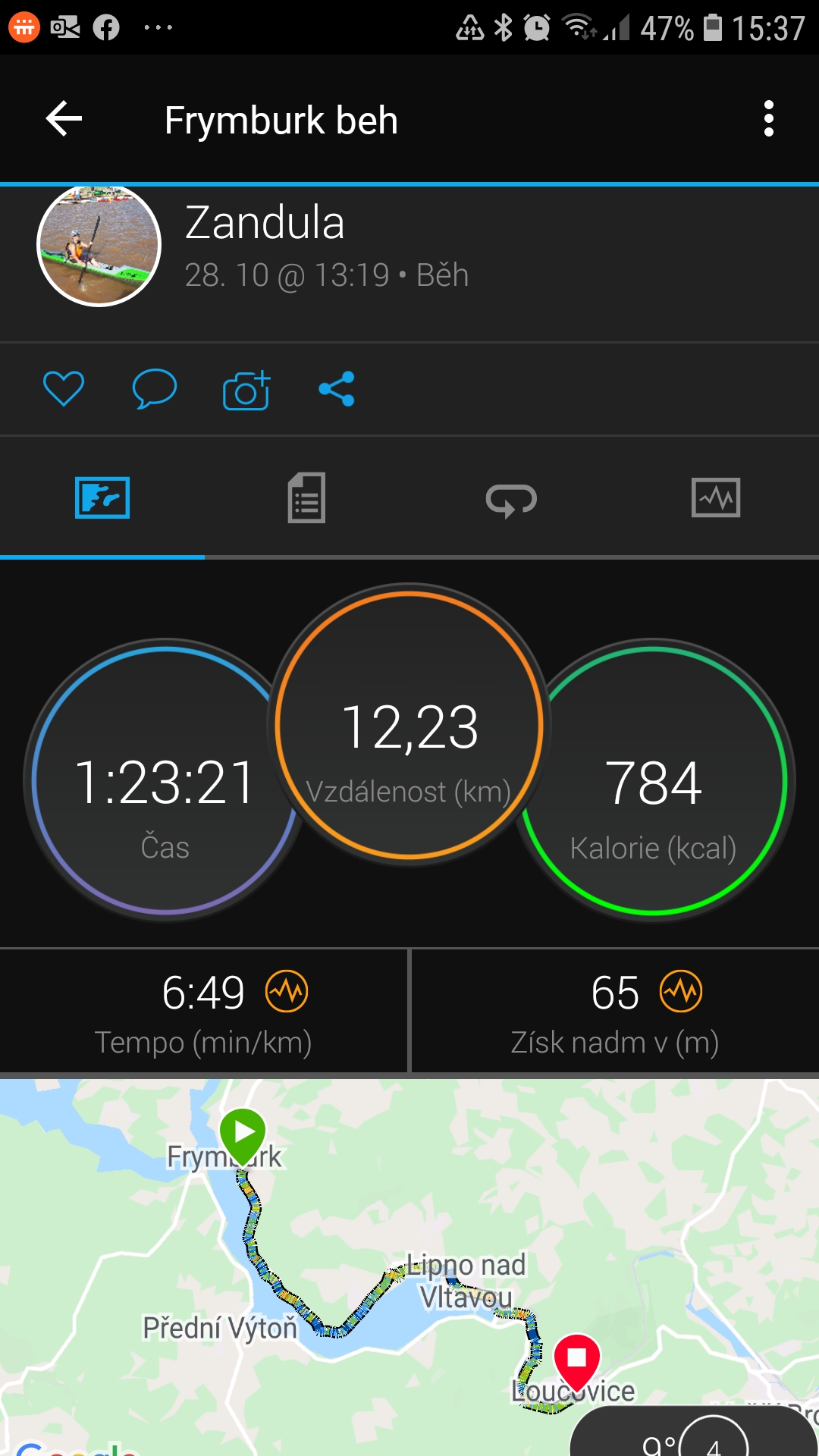Open the route map
The width and height of the screenshot is (819, 1456).
[409, 1266]
